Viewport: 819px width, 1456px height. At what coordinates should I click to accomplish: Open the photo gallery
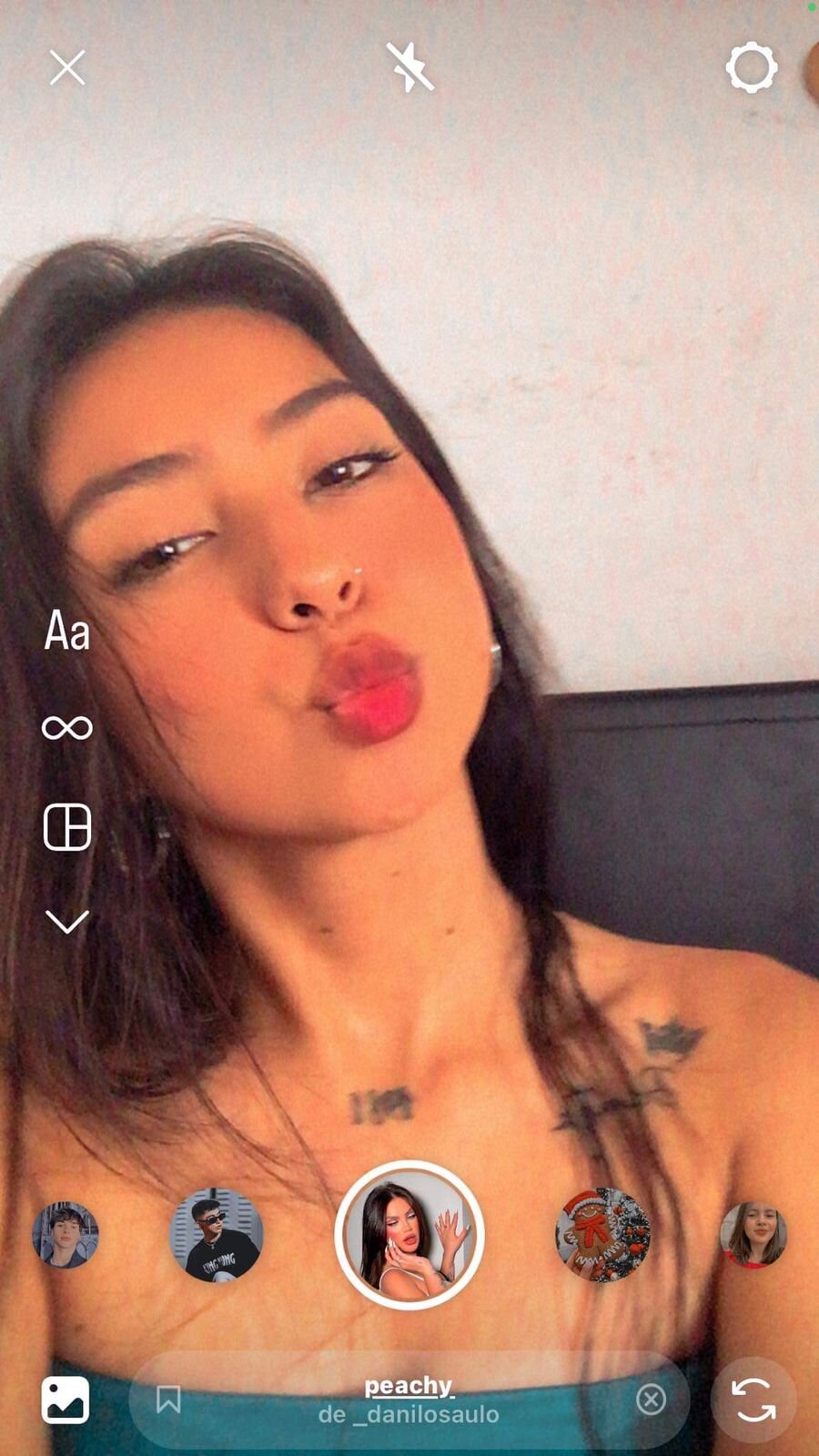pos(66,1399)
